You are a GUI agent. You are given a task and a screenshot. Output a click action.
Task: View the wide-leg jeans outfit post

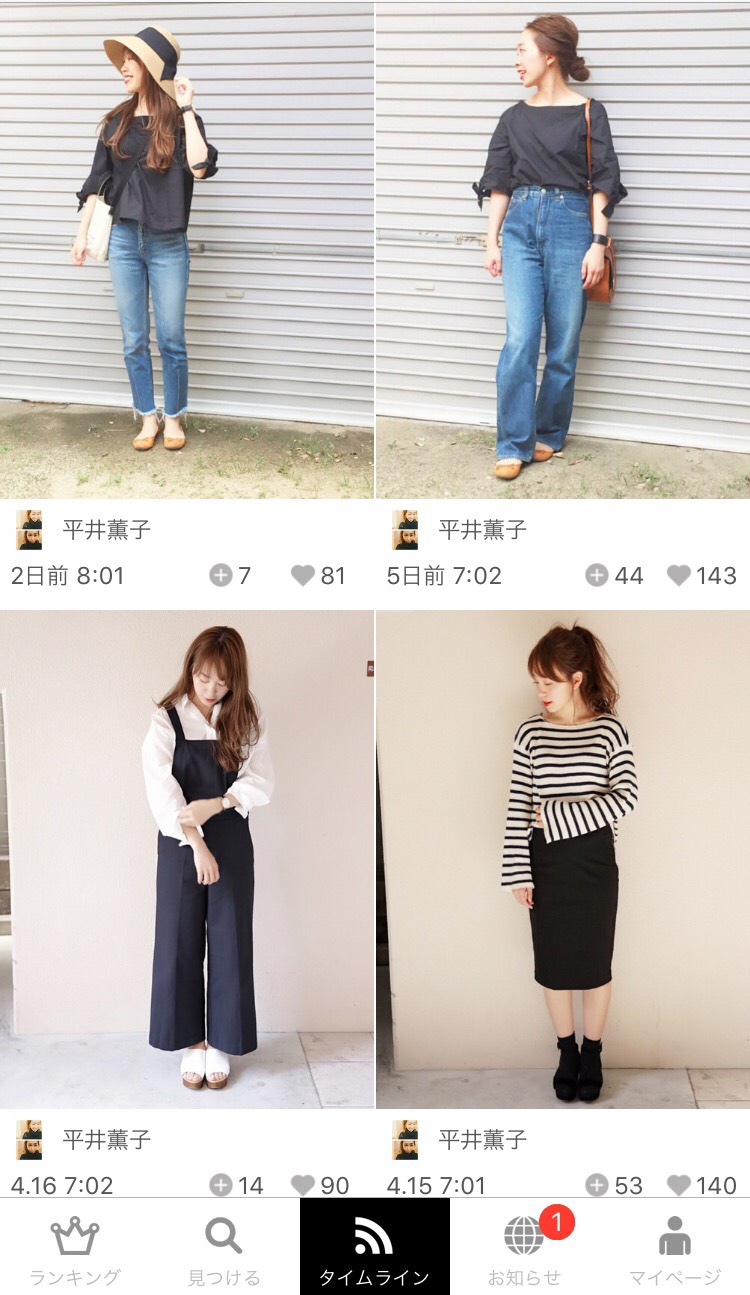(x=562, y=250)
